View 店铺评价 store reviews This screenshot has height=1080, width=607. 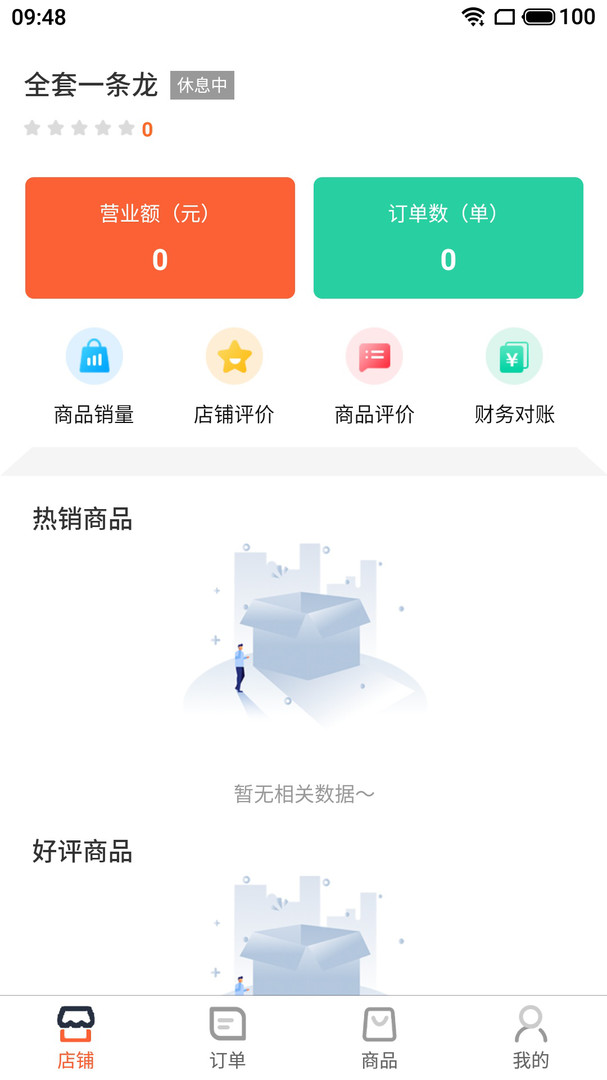click(234, 376)
